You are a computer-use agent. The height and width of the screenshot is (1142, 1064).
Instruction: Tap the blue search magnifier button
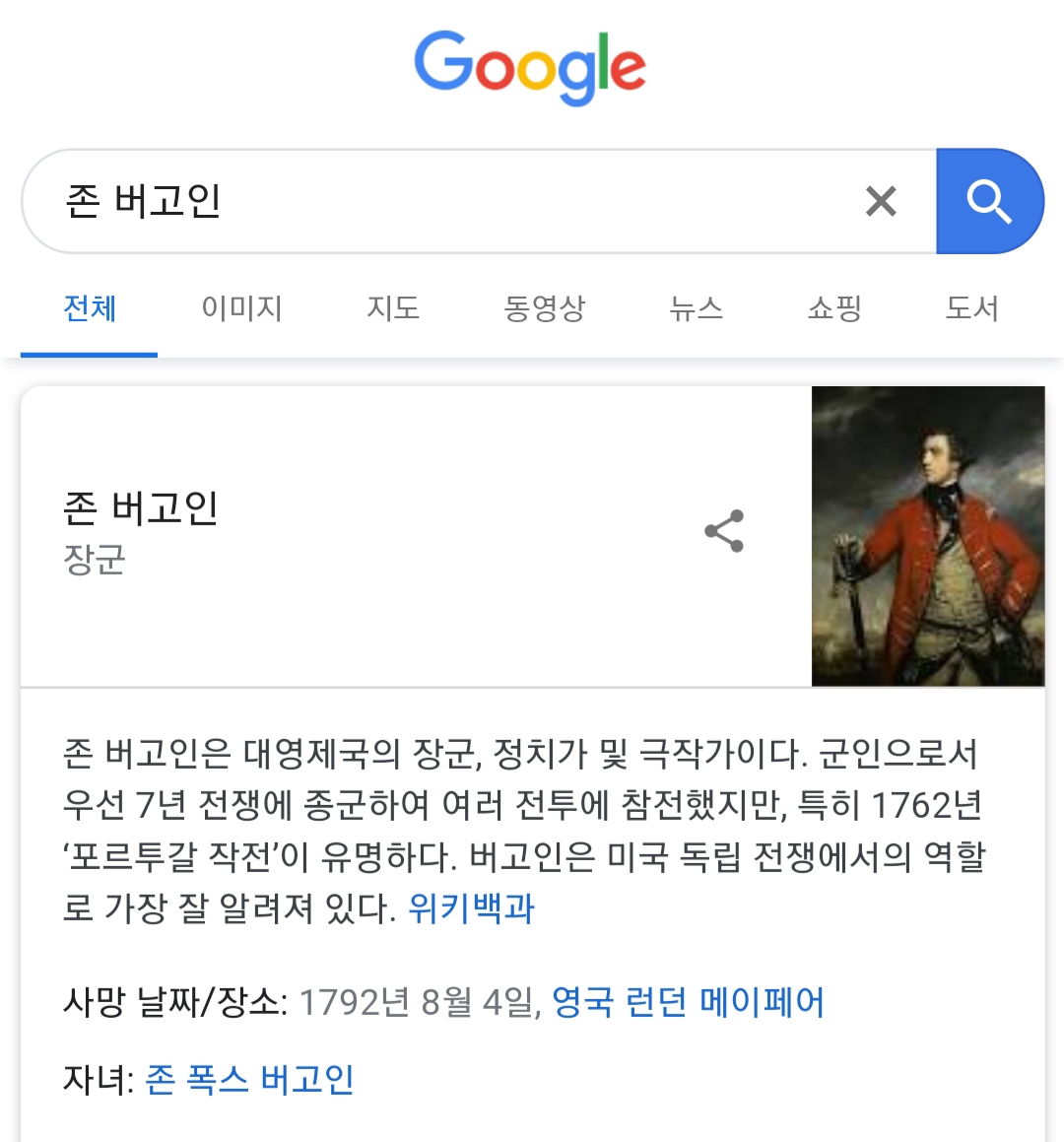coord(989,201)
